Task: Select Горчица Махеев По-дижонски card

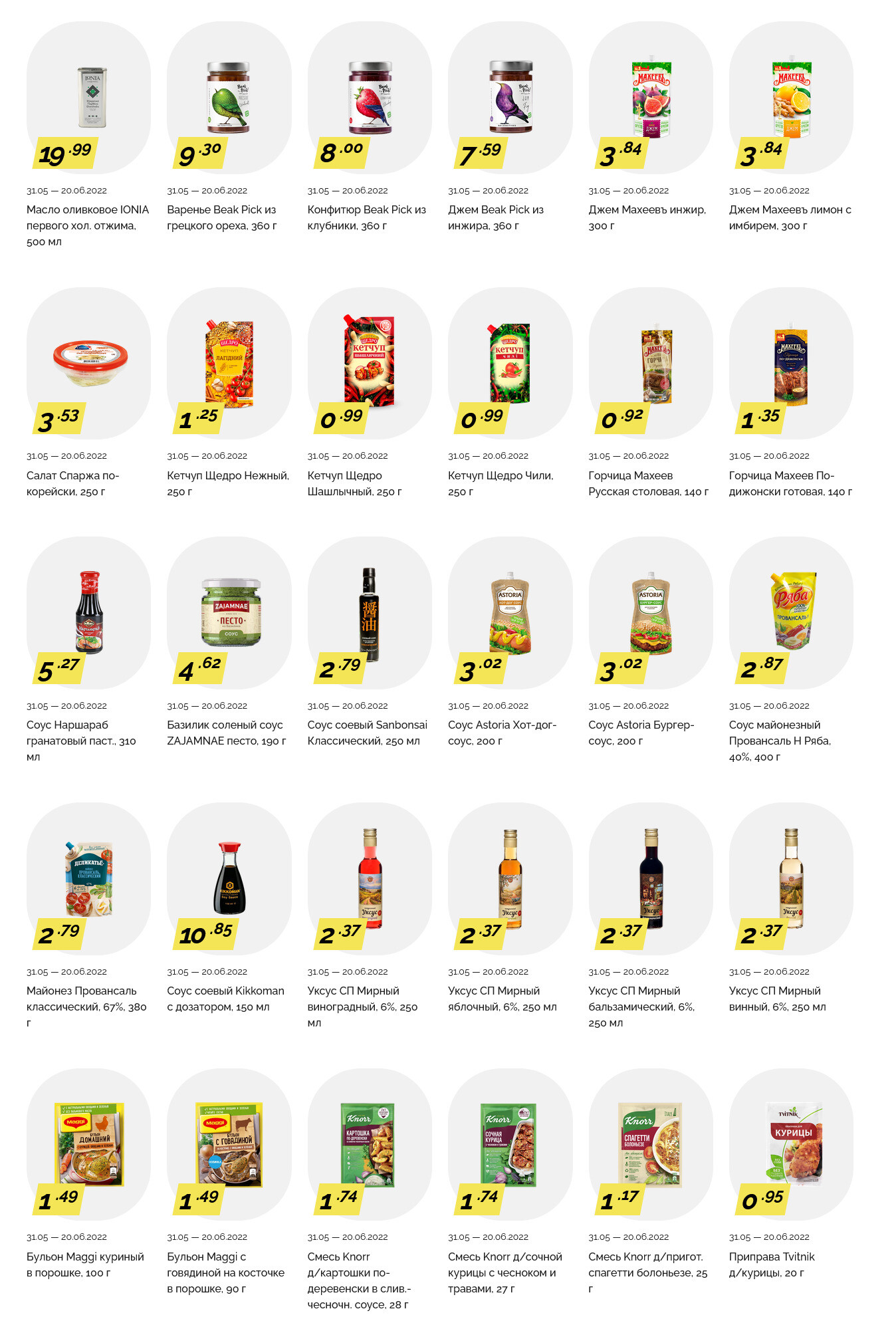Action: pyautogui.click(x=791, y=363)
